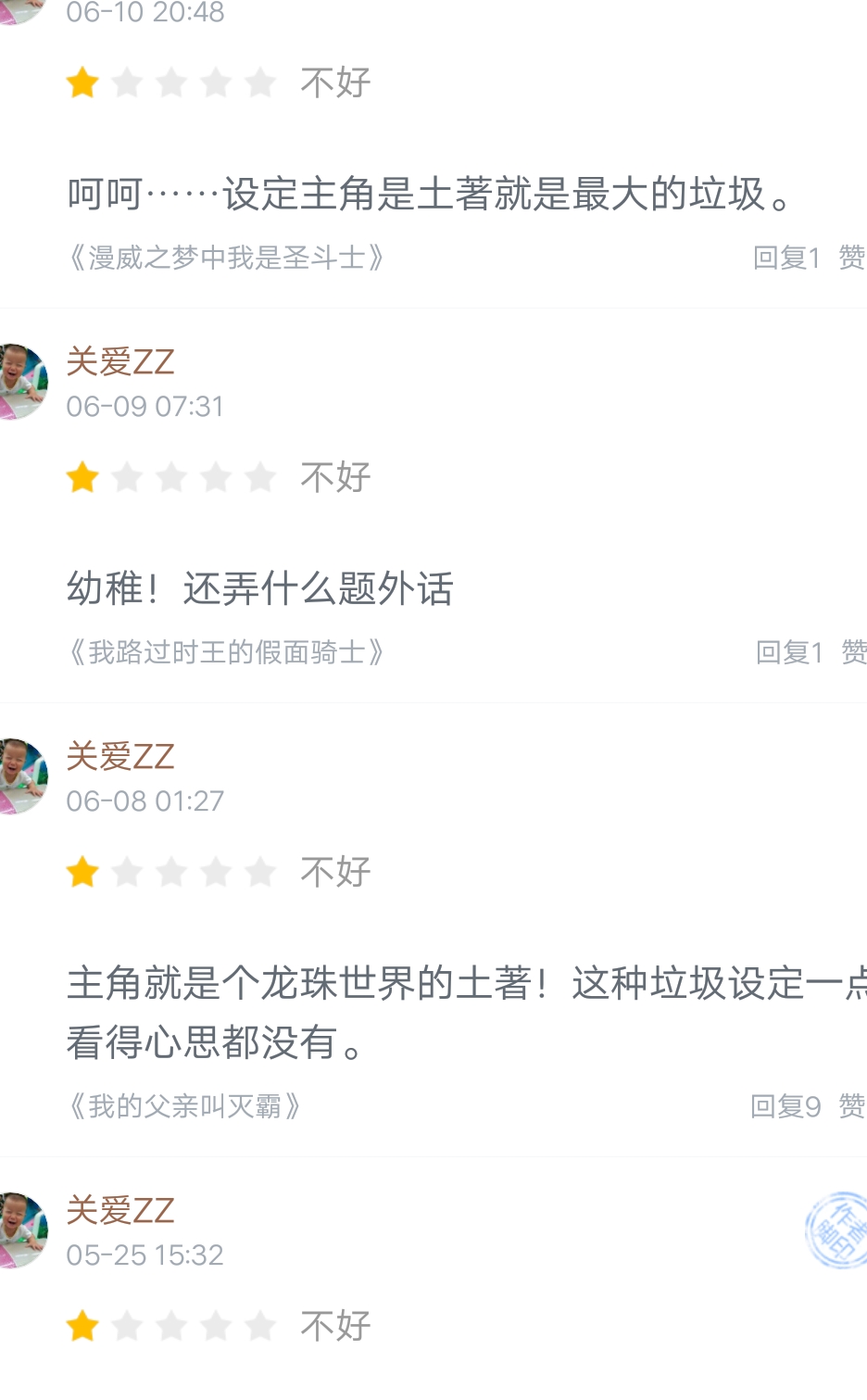The height and width of the screenshot is (1400, 867).
Task: Tap 关爱ZZ avatar on 06-08 01:27 review
Action: coord(22,776)
